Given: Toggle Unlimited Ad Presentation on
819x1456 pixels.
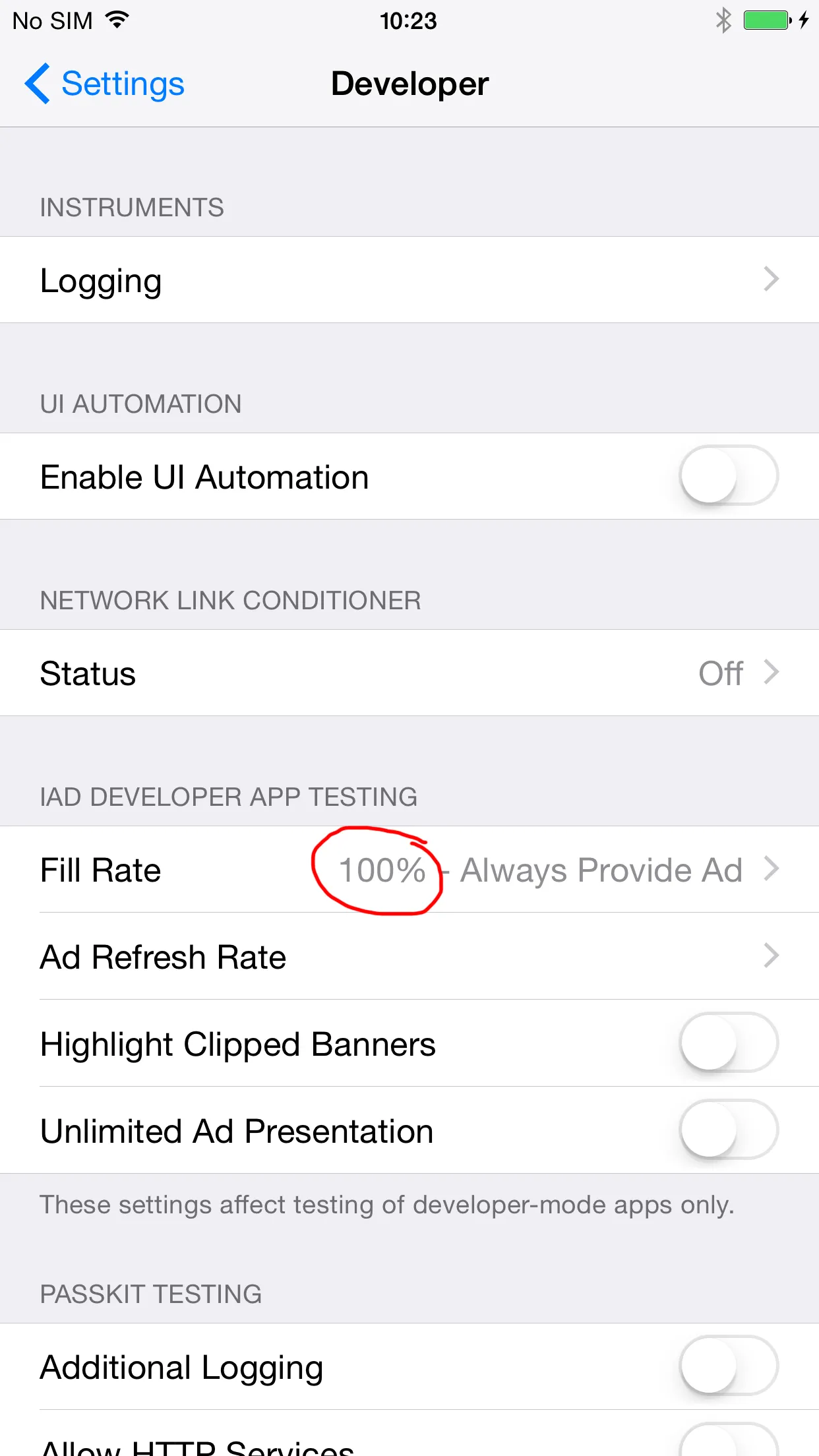Looking at the screenshot, I should coord(728,1130).
